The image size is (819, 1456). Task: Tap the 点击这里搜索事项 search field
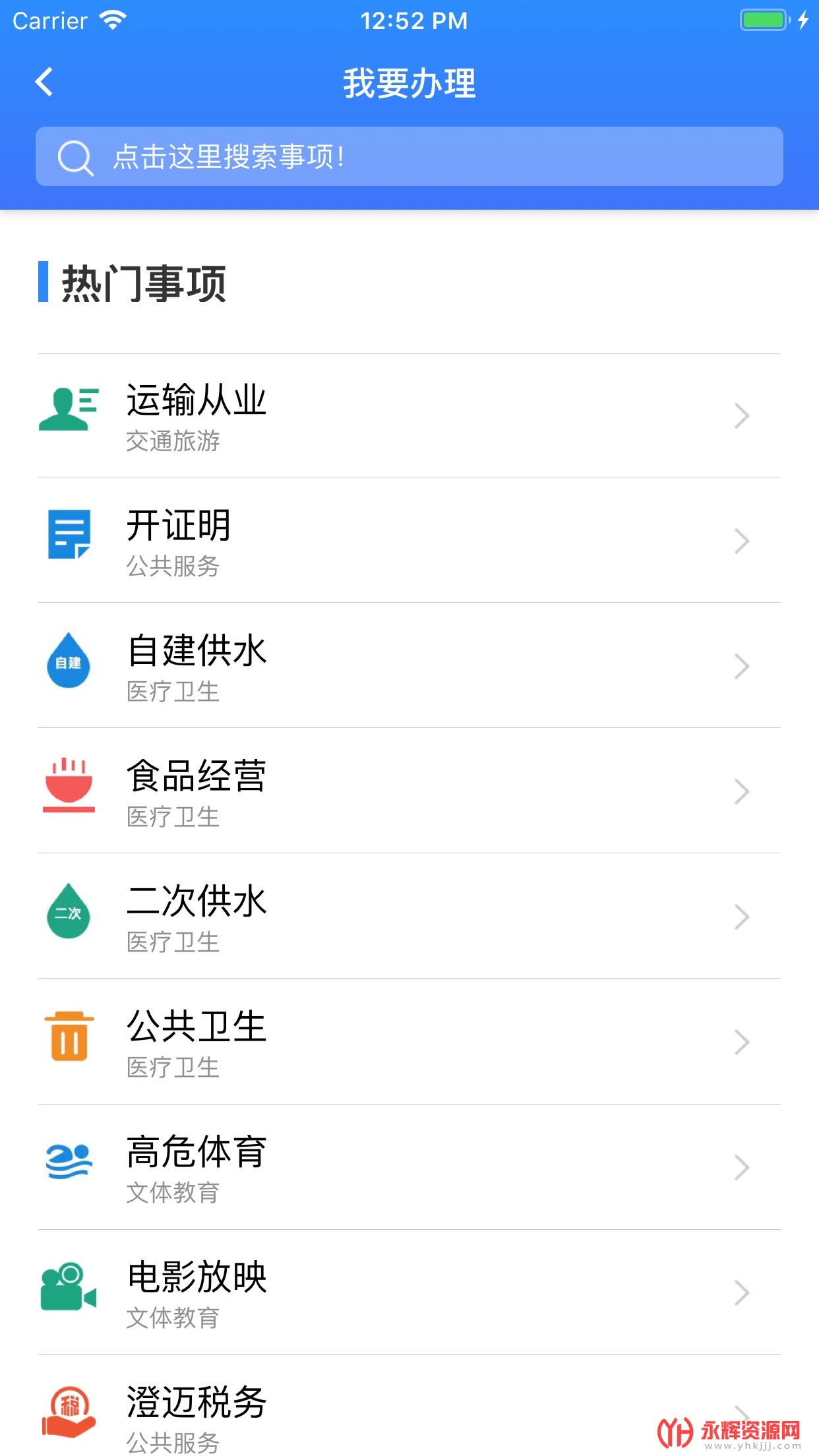coord(409,156)
